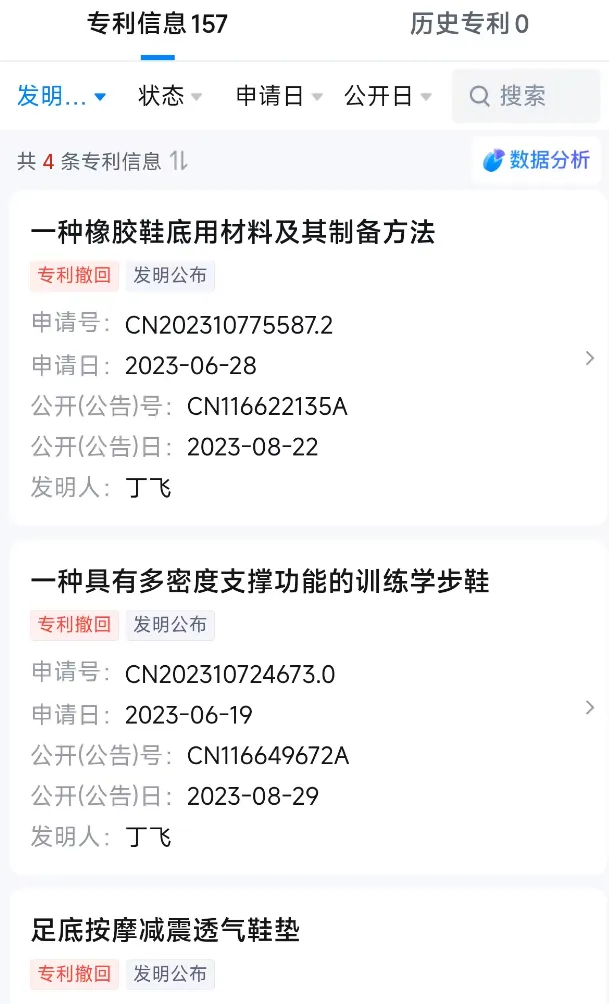Tap the 搜索 search box
This screenshot has width=609, height=1004.
(526, 97)
